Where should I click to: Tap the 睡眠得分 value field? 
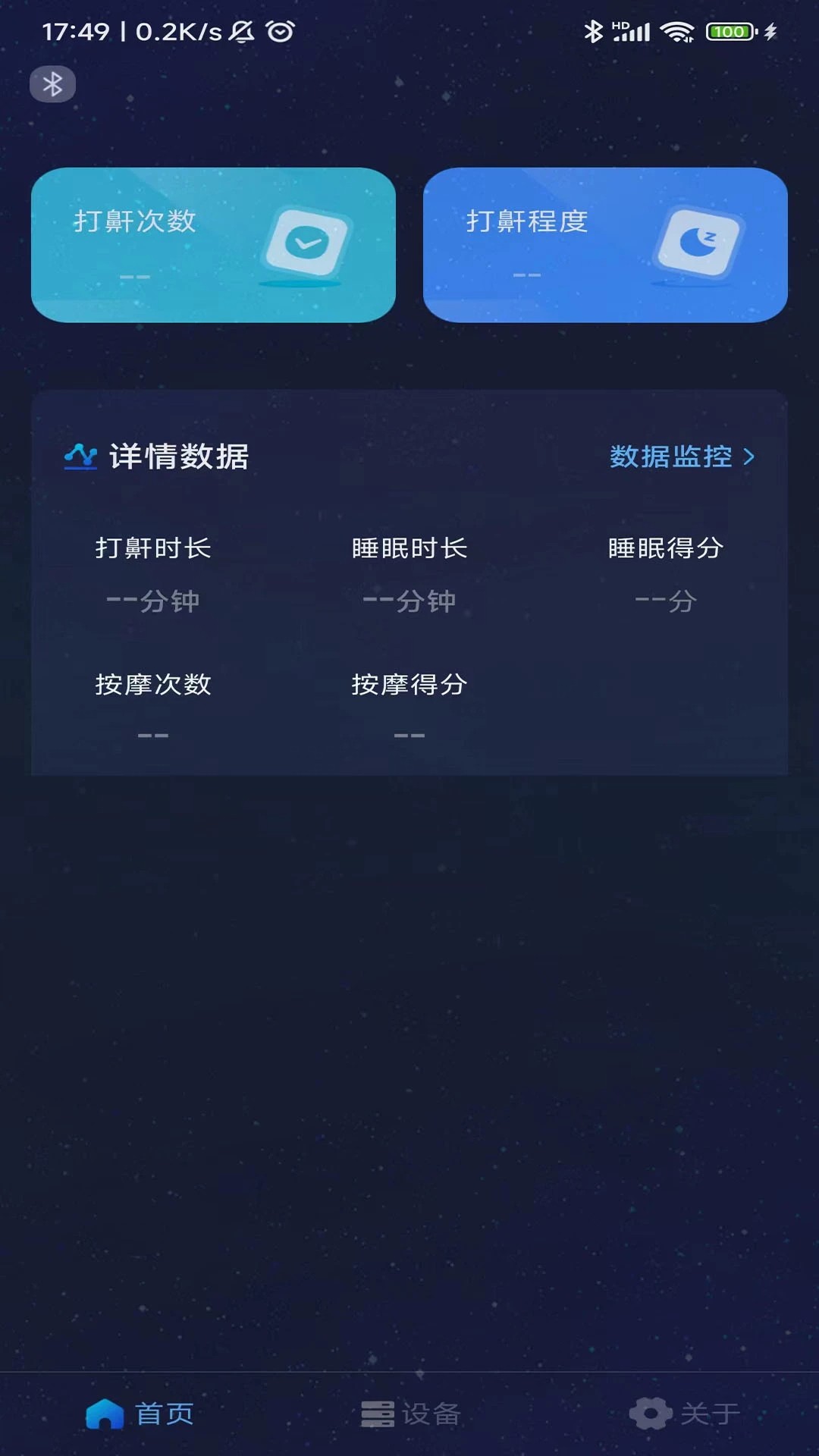pyautogui.click(x=665, y=601)
